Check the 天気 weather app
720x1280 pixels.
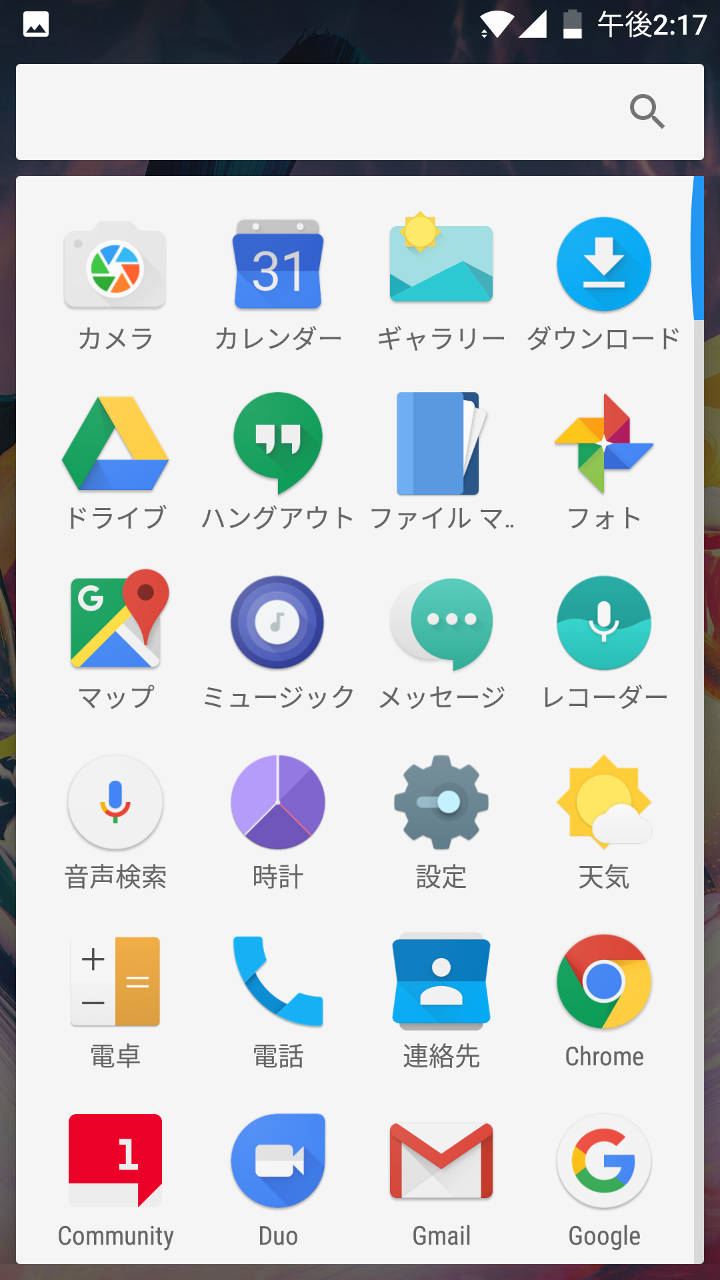click(x=604, y=802)
